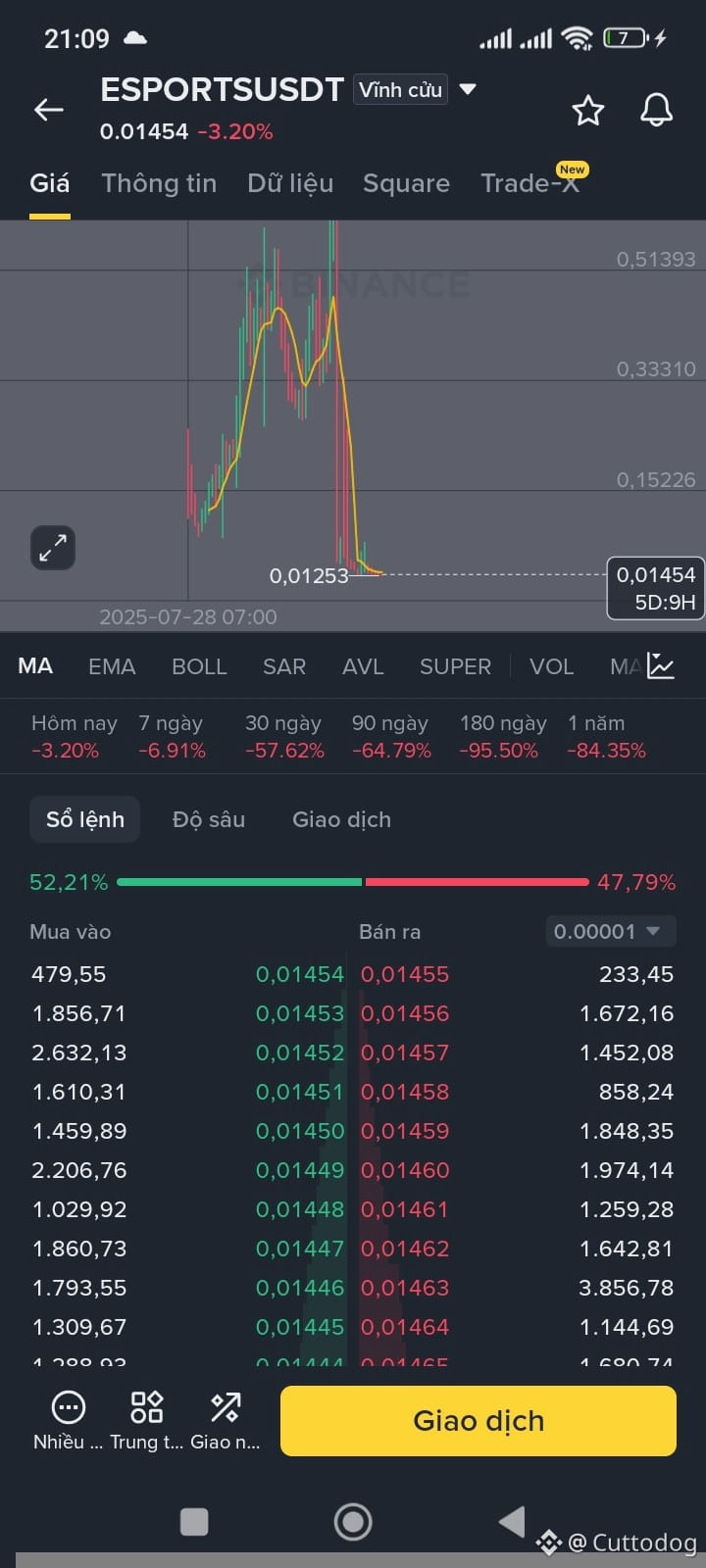Go back using the top-left arrow

48,110
